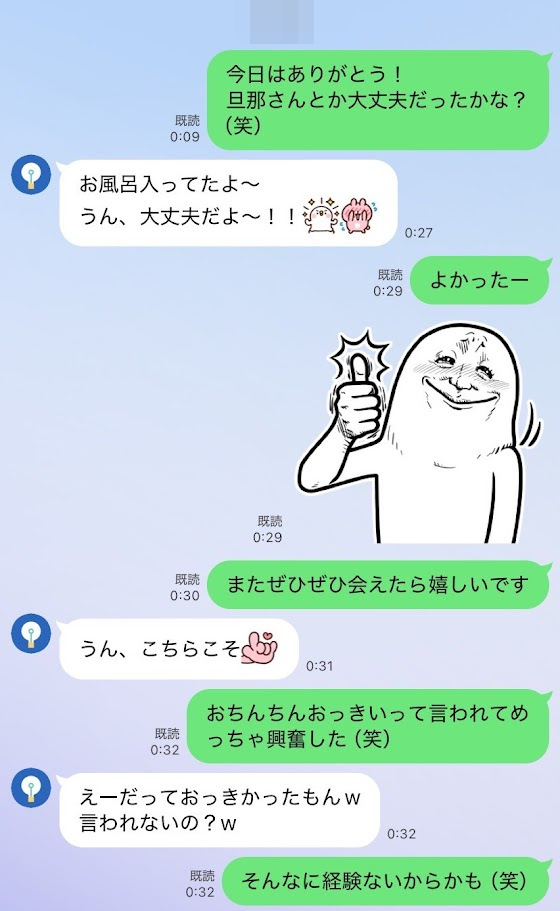Open the thumbs-up character sticker
Image resolution: width=560 pixels, height=911 pixels.
point(419,434)
